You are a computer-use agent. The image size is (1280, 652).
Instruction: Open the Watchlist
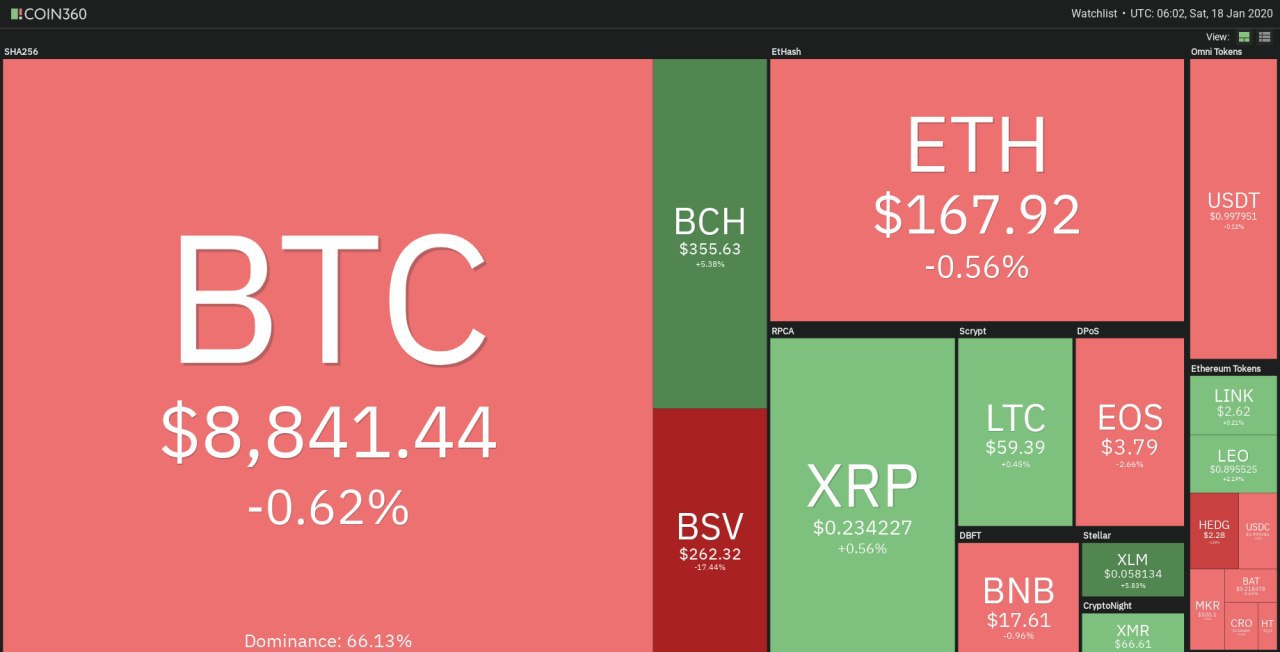(1091, 14)
